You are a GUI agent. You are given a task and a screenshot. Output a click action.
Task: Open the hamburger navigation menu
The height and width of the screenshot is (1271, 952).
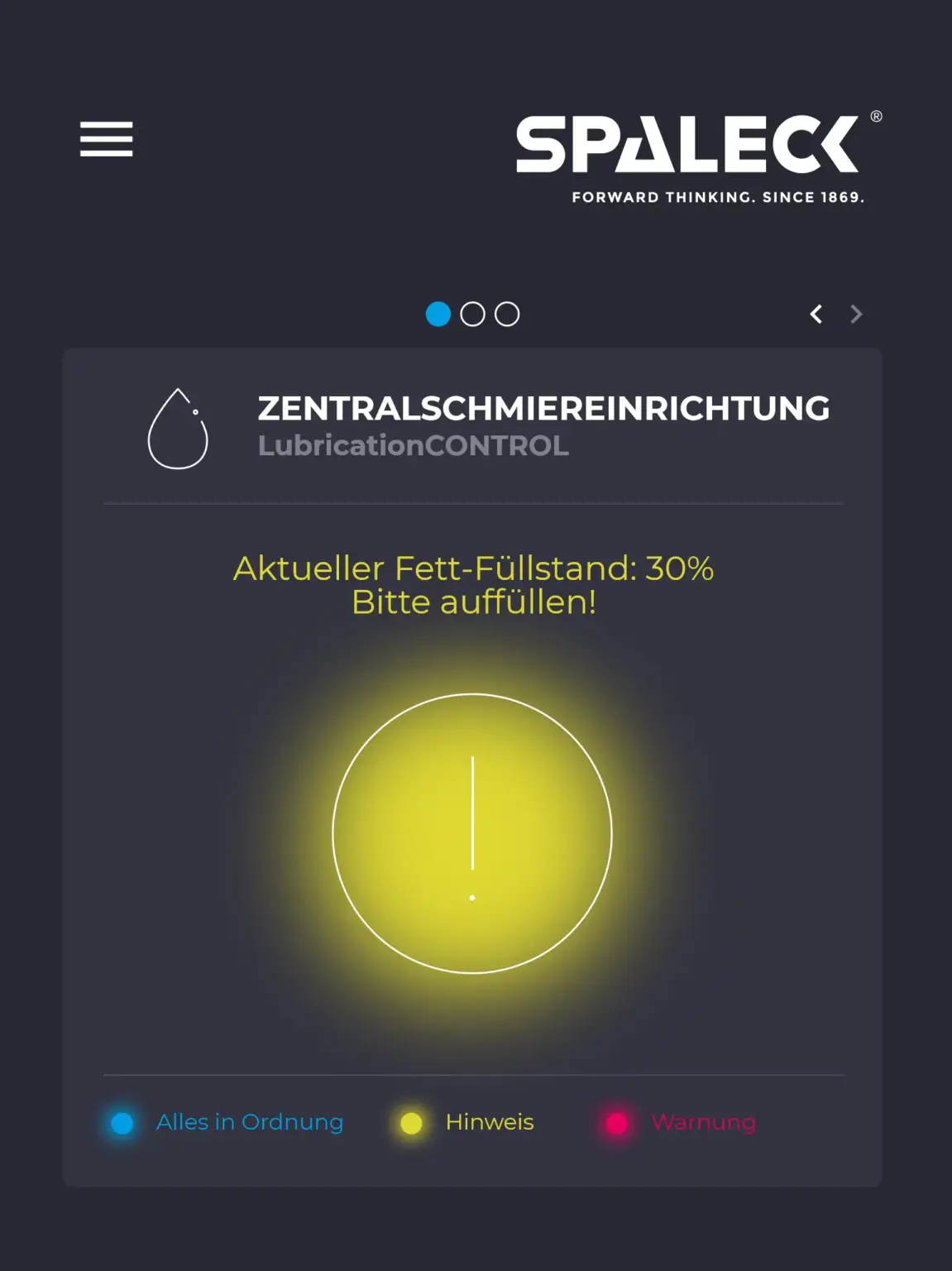pos(108,141)
